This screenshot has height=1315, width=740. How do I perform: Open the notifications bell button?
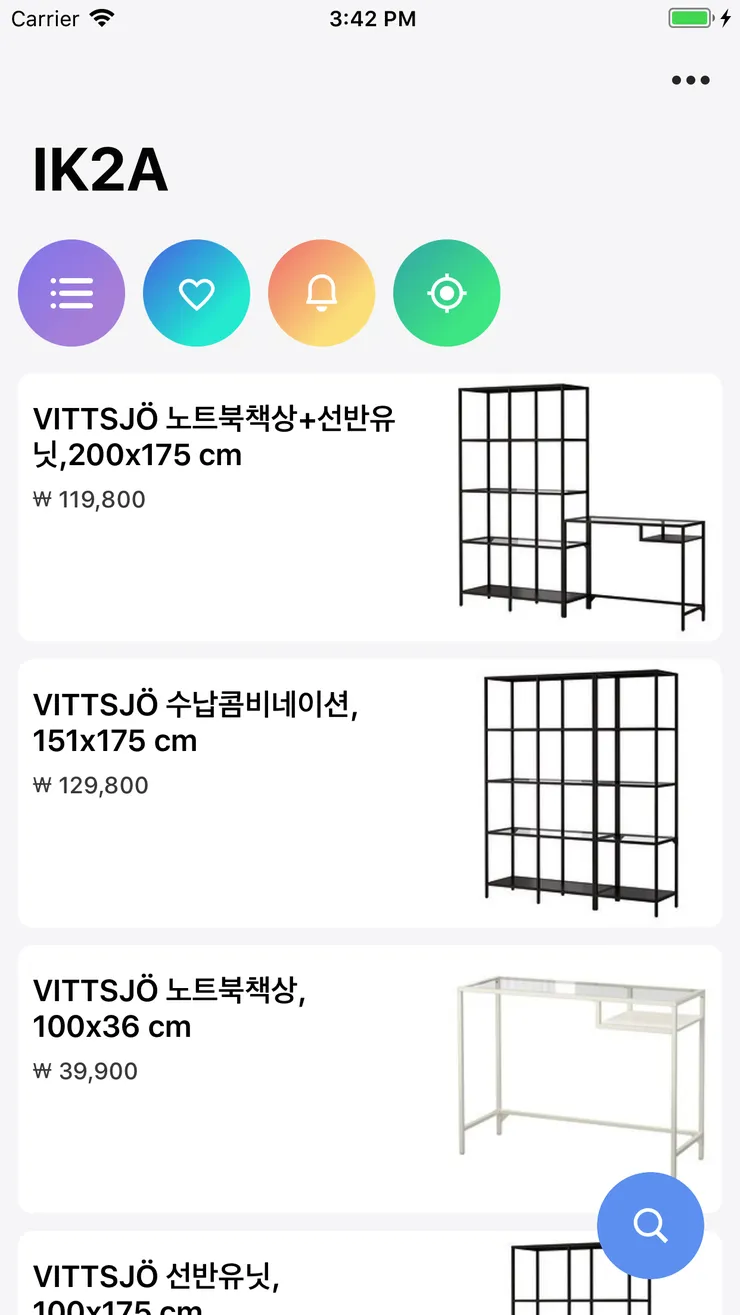pos(322,293)
